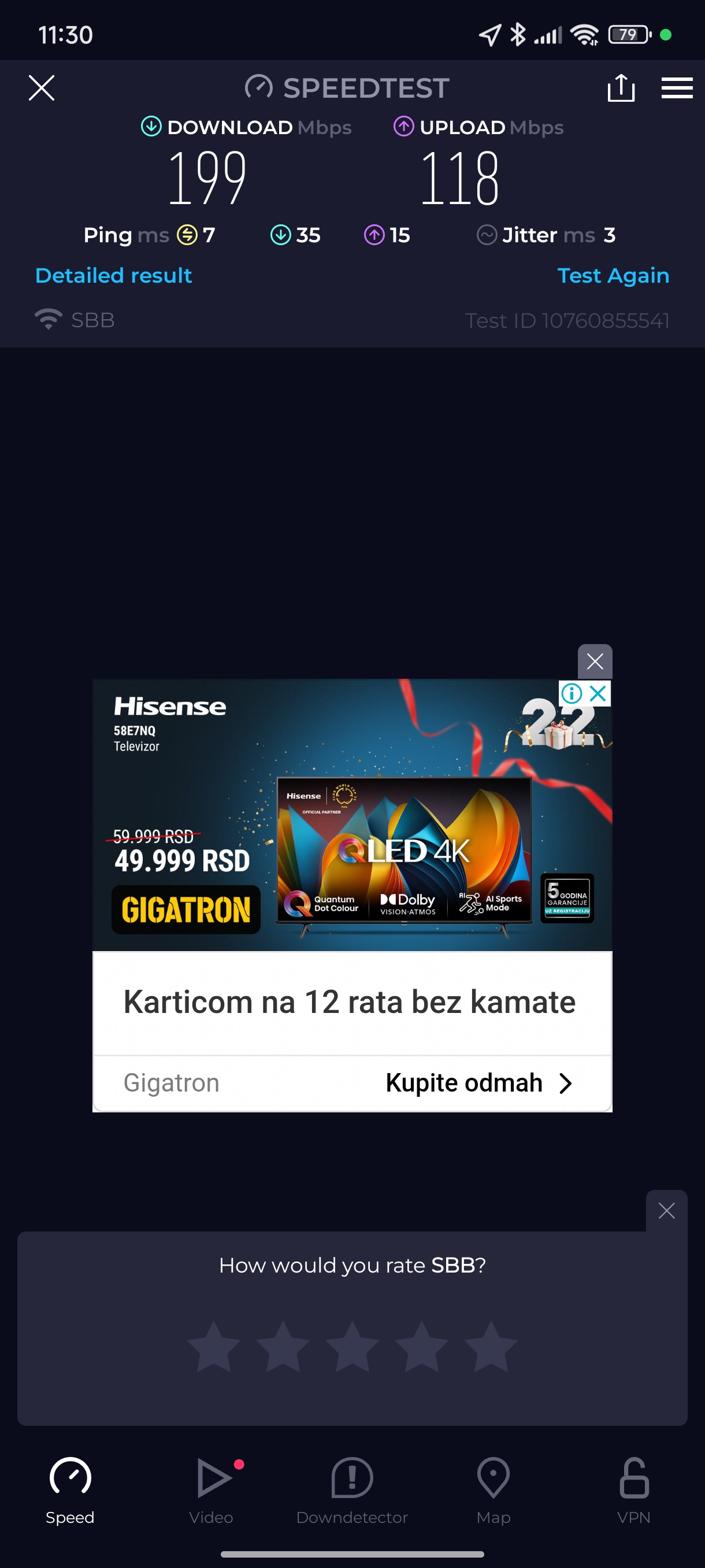Rate SBB three stars
The image size is (705, 1568).
(352, 1347)
